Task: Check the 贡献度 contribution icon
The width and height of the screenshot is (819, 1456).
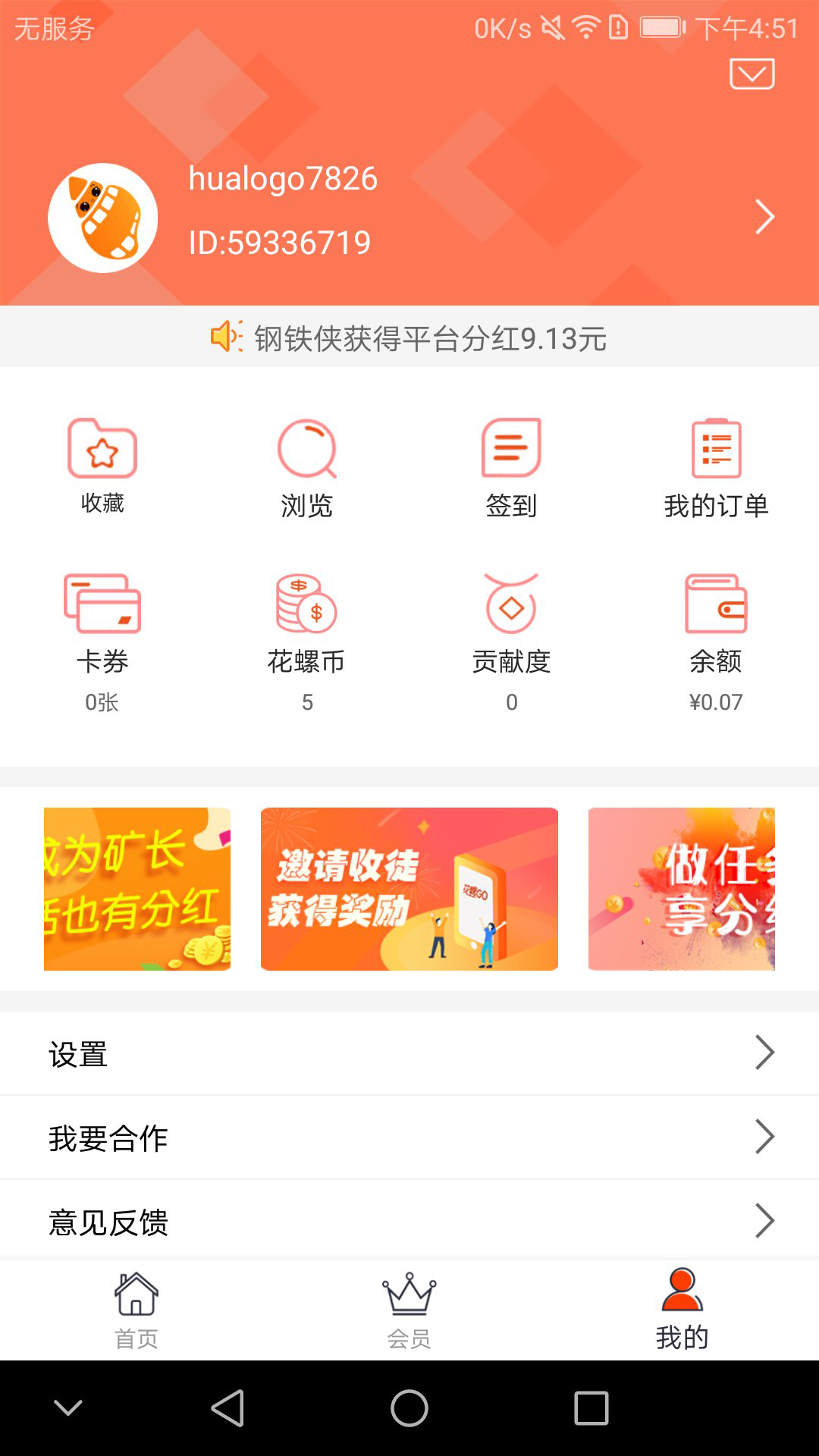Action: pyautogui.click(x=512, y=603)
